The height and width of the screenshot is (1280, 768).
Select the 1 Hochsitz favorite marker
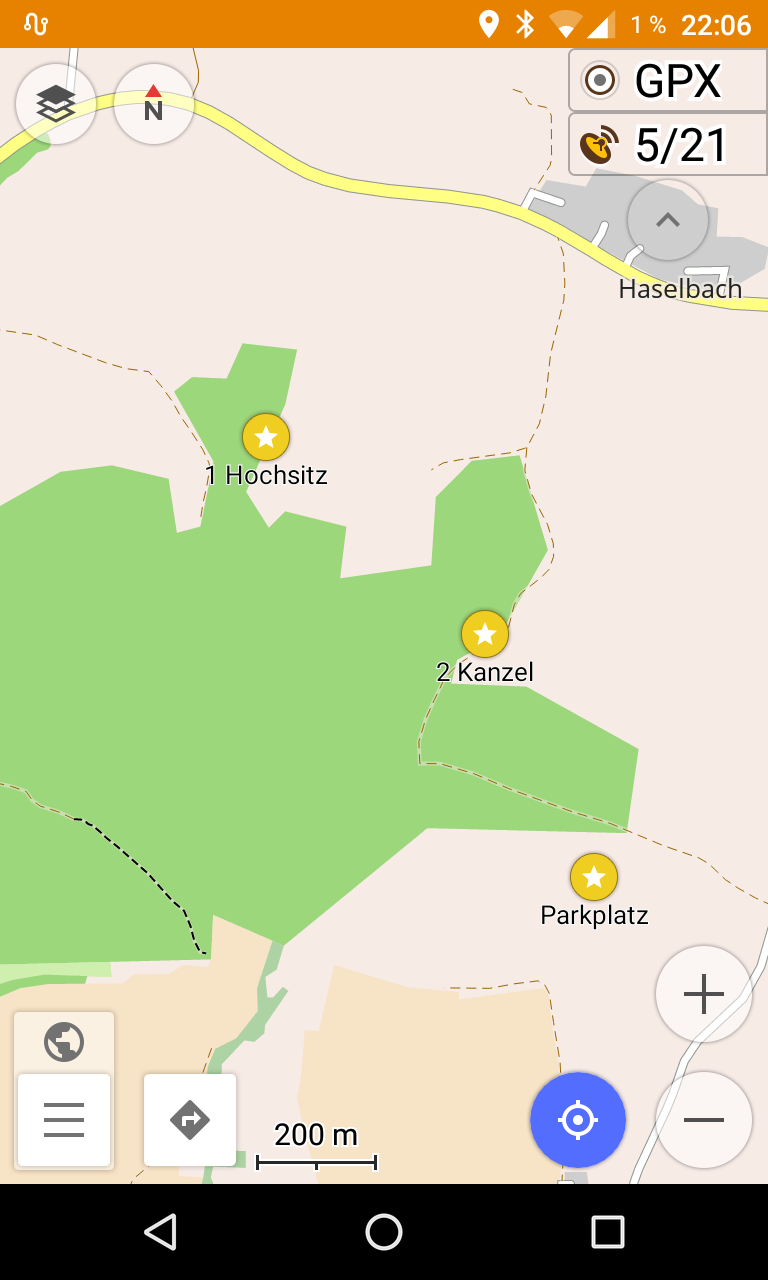coord(266,437)
